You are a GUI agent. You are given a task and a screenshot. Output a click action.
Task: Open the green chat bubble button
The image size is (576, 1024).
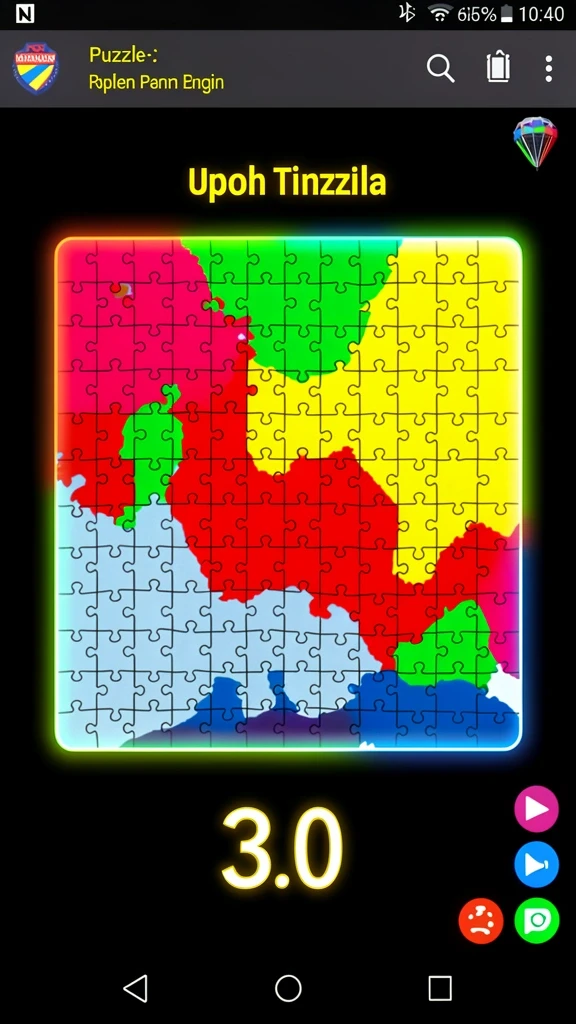click(537, 921)
